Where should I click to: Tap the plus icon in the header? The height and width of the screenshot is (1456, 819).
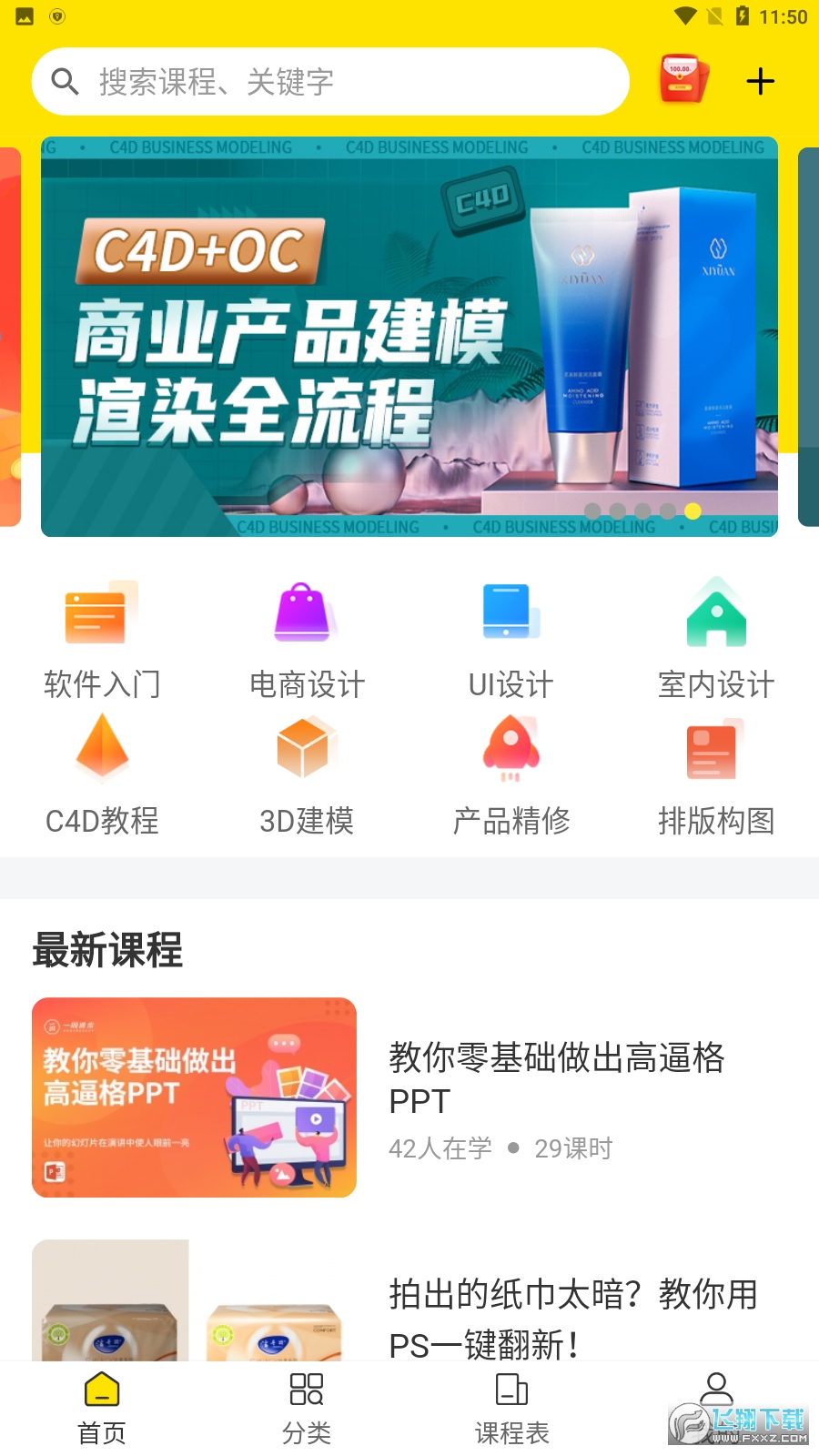click(761, 81)
